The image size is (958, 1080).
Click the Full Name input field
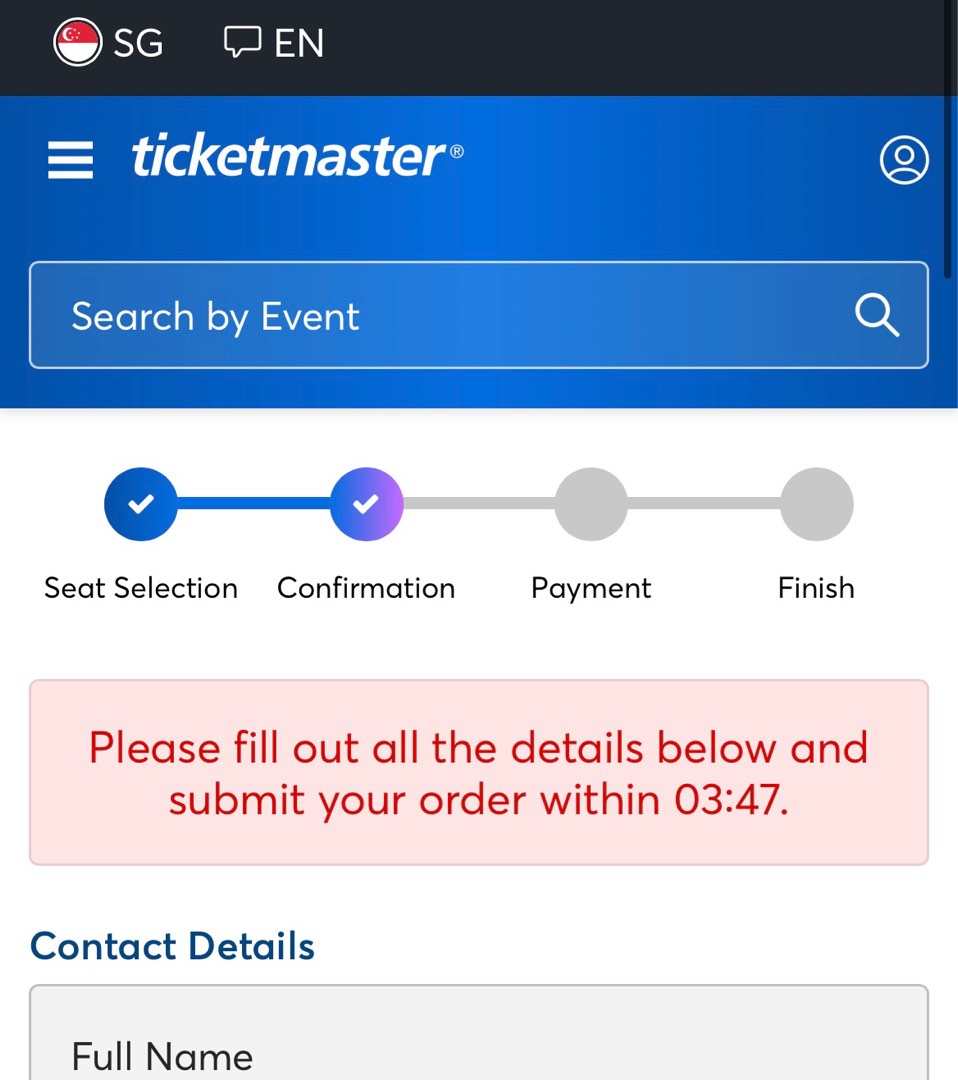[478, 1040]
